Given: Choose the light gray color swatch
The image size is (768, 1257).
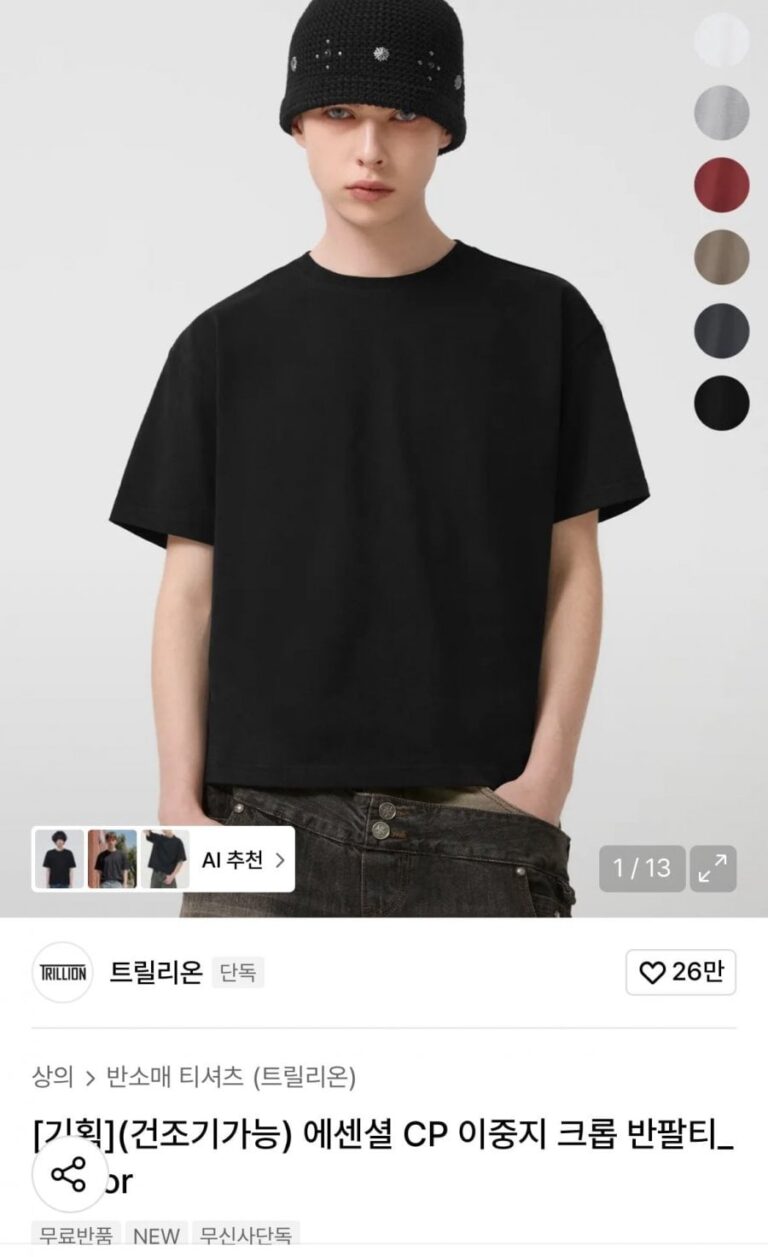Looking at the screenshot, I should click(721, 112).
